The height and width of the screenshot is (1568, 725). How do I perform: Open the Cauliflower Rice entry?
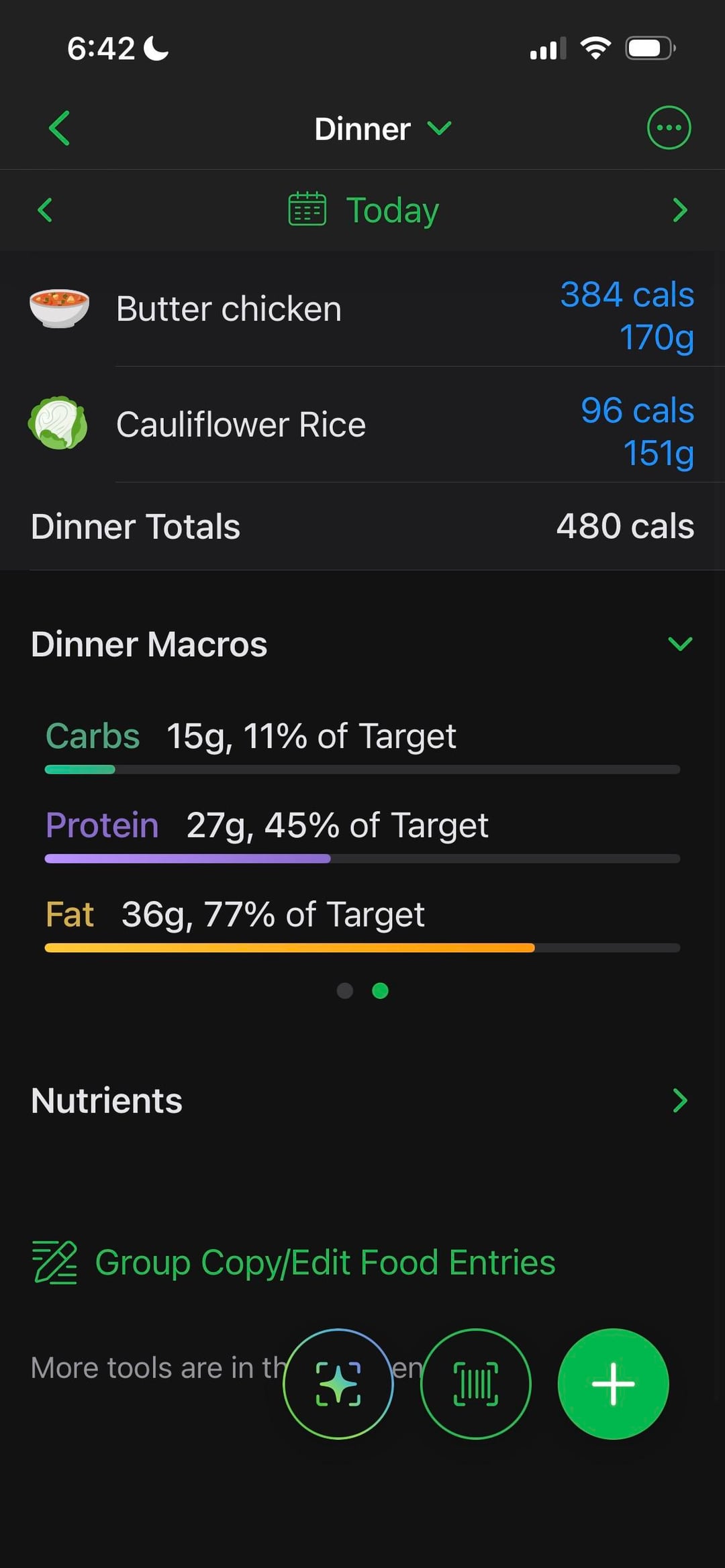(x=362, y=425)
